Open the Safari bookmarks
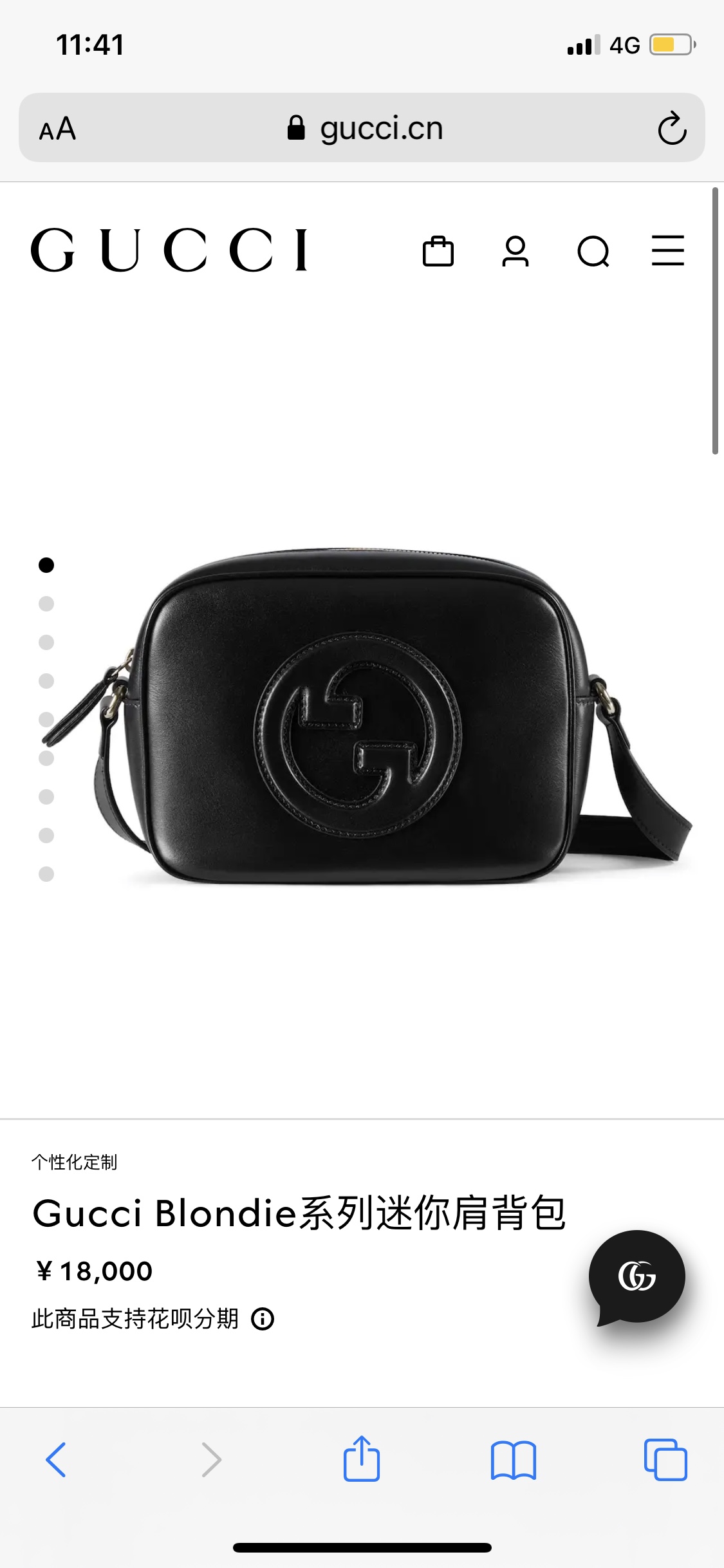This screenshot has height=1568, width=724. click(x=513, y=1460)
